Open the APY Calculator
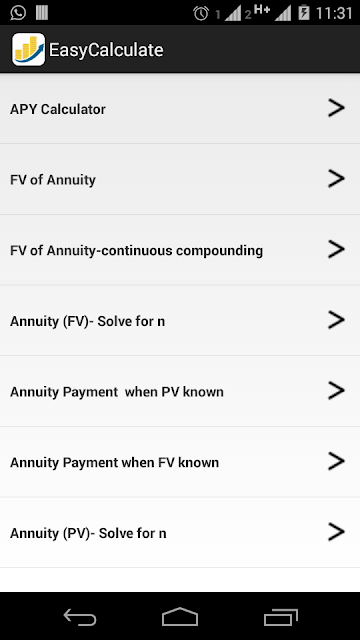 tap(180, 109)
